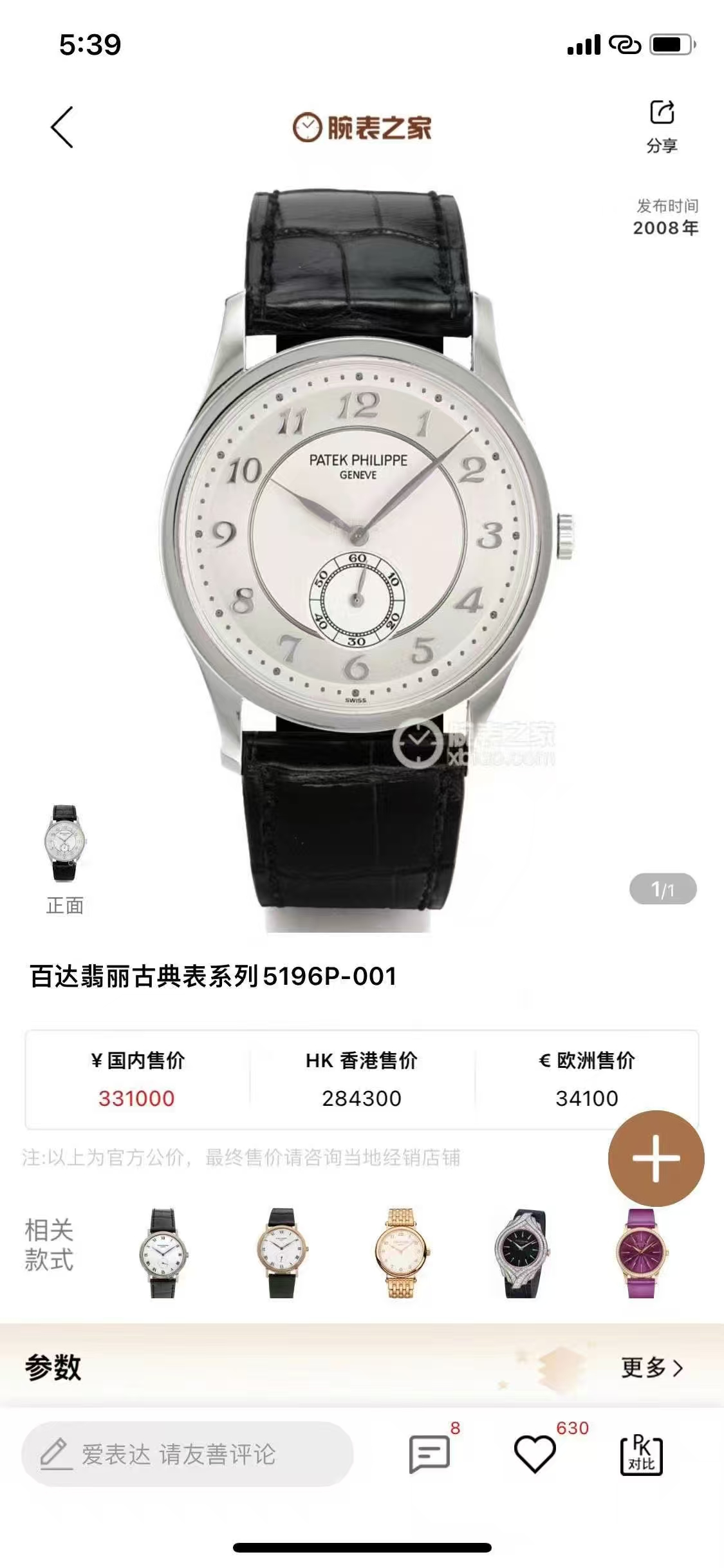Open the comment input field
The width and height of the screenshot is (724, 1568).
[x=187, y=1453]
